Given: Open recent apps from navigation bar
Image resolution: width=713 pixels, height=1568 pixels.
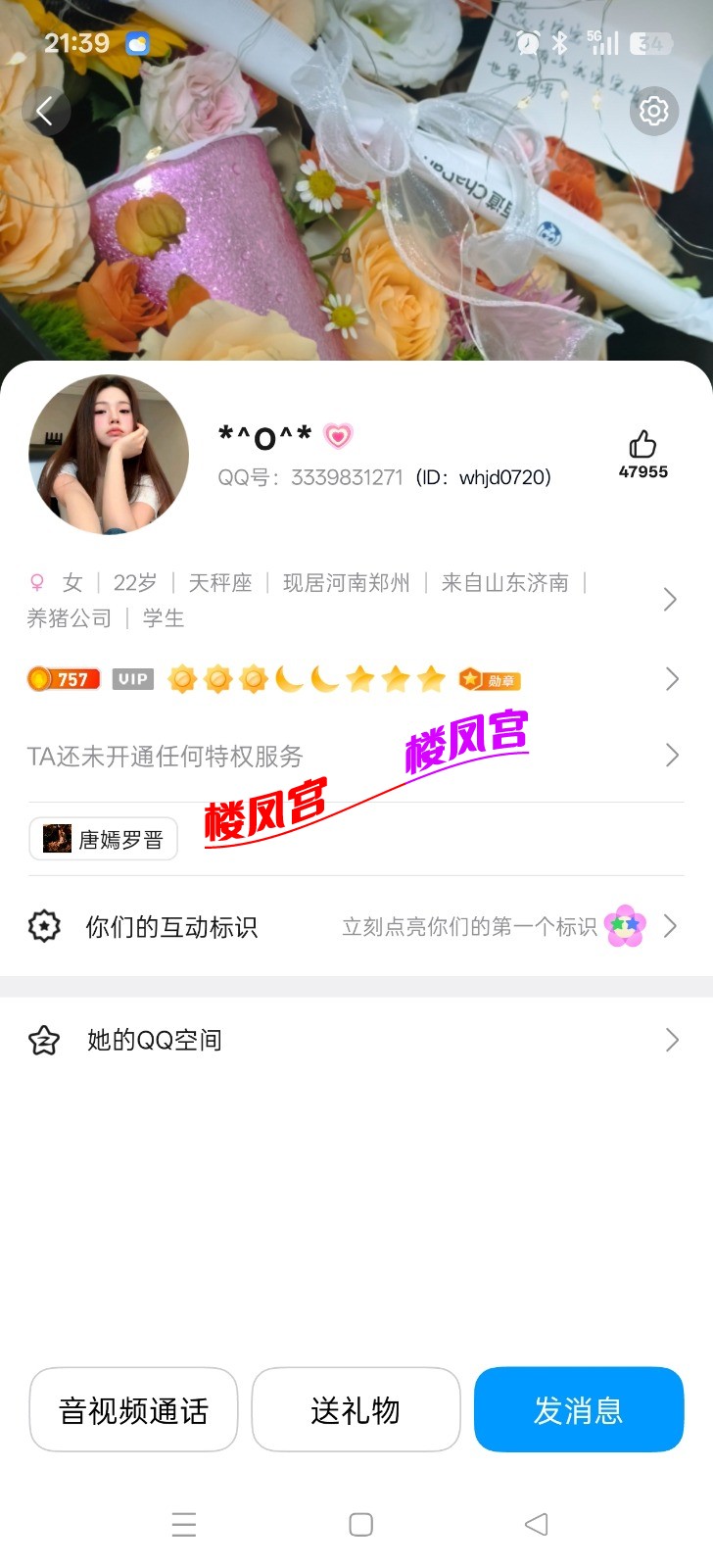Looking at the screenshot, I should (184, 1524).
